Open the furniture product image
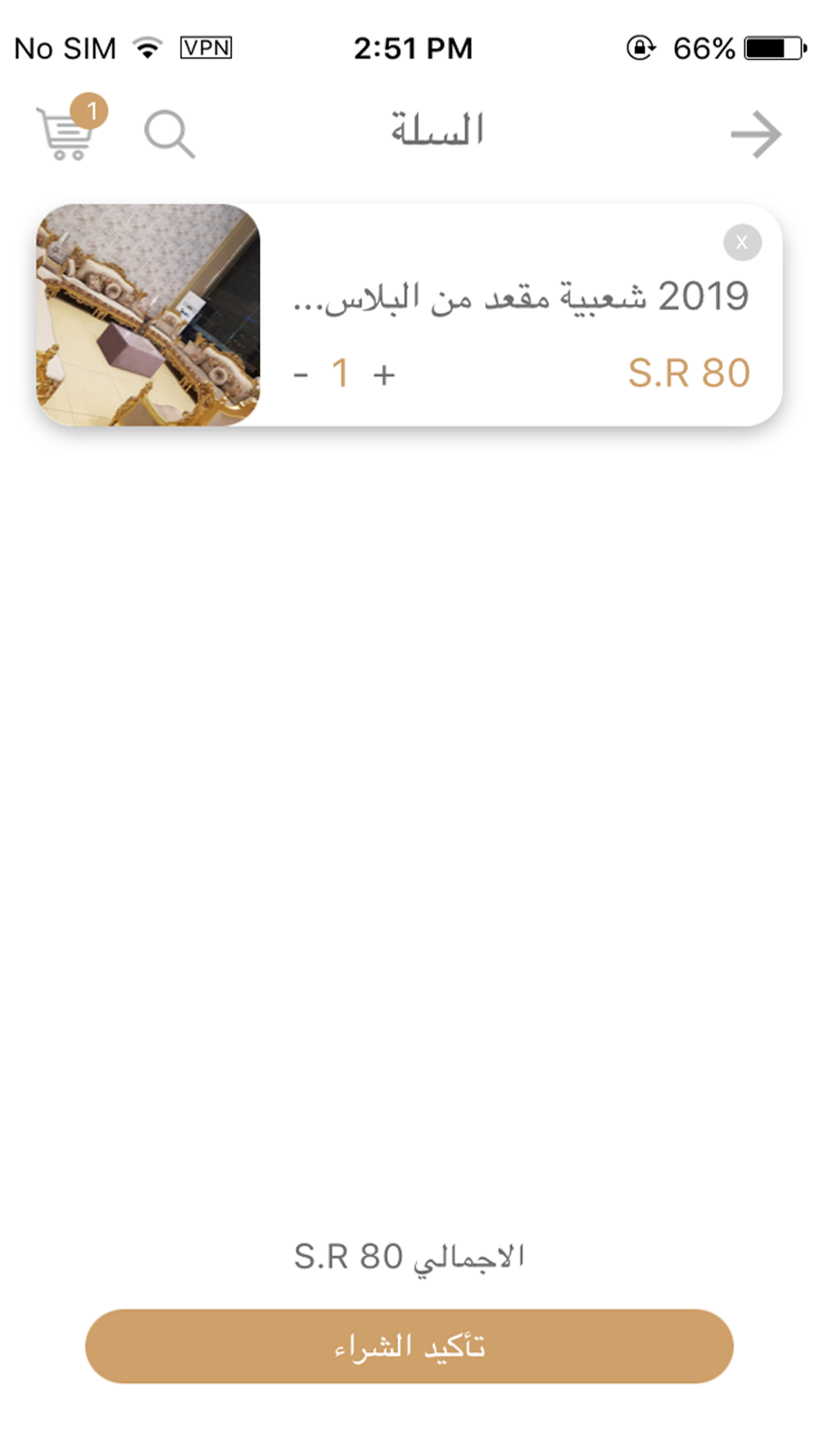819x1456 pixels. 148,315
